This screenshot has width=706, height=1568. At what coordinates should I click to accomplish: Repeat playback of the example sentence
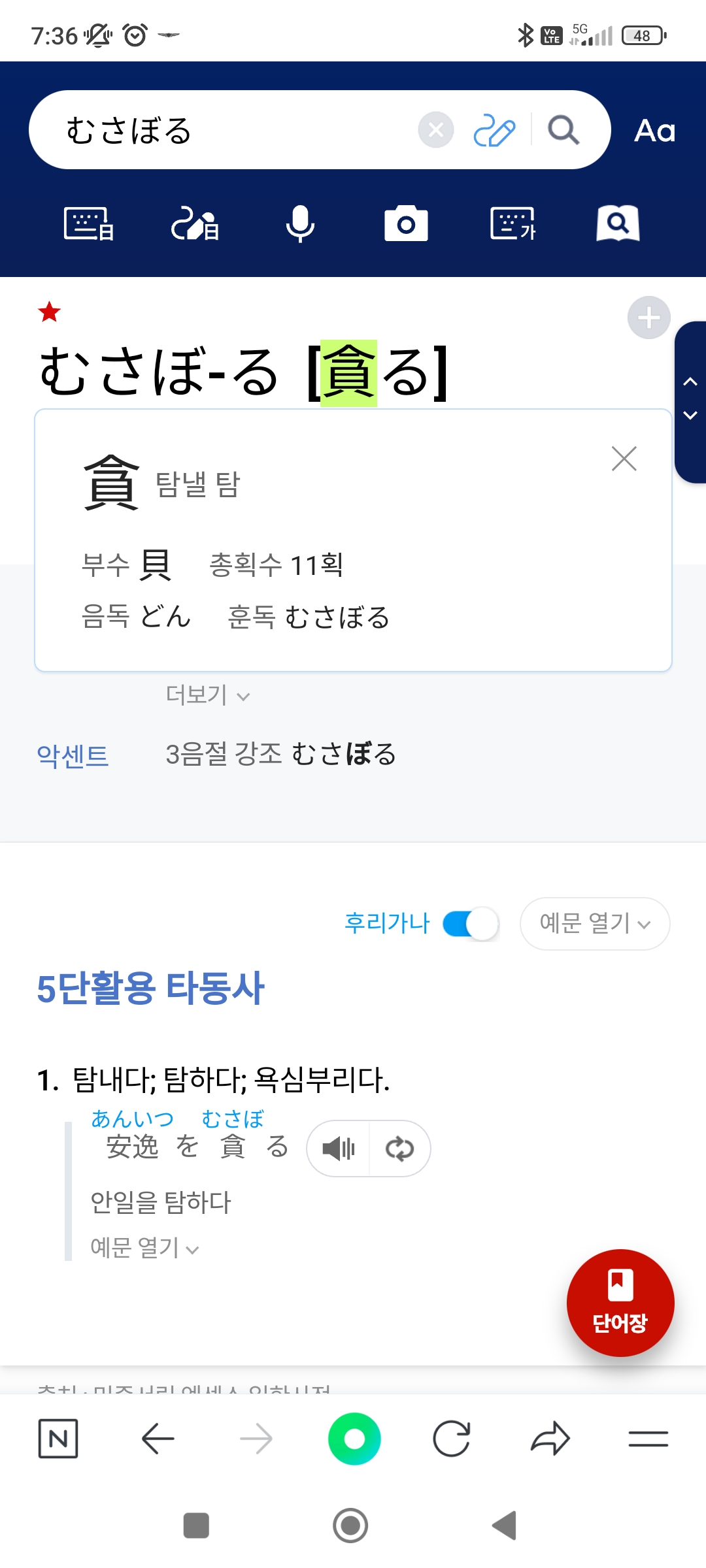point(399,1149)
